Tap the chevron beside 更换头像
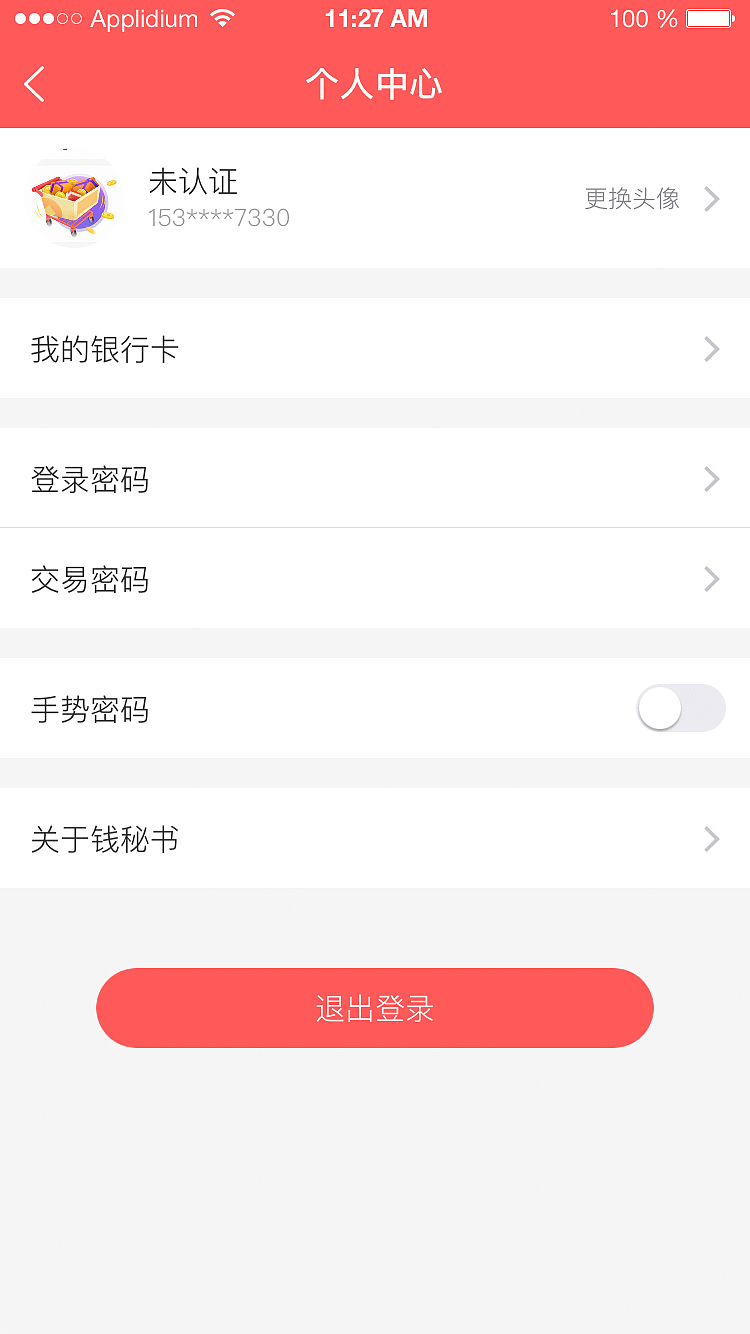The width and height of the screenshot is (750, 1334). 711,199
